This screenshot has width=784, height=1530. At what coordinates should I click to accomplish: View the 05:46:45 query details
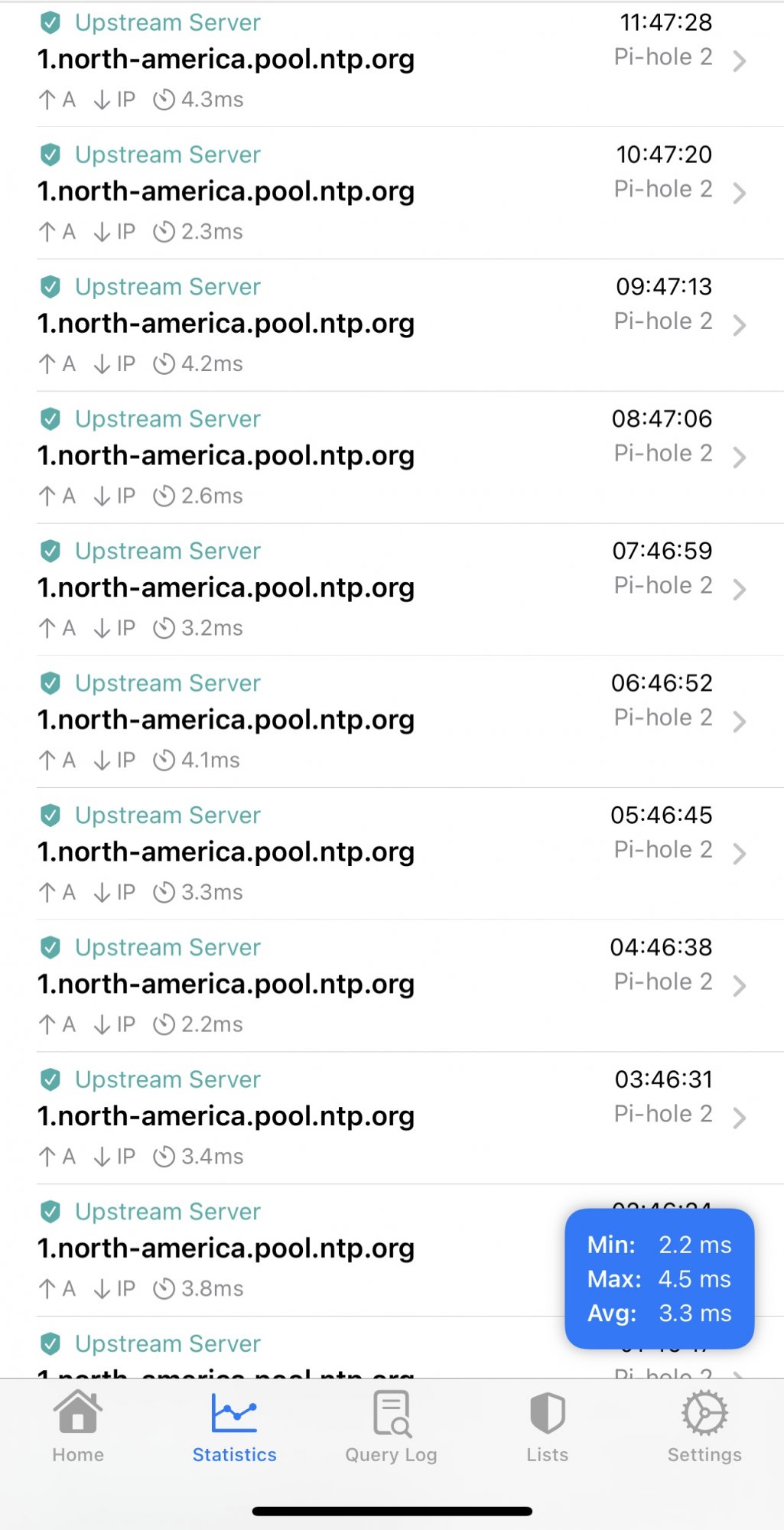(x=392, y=854)
